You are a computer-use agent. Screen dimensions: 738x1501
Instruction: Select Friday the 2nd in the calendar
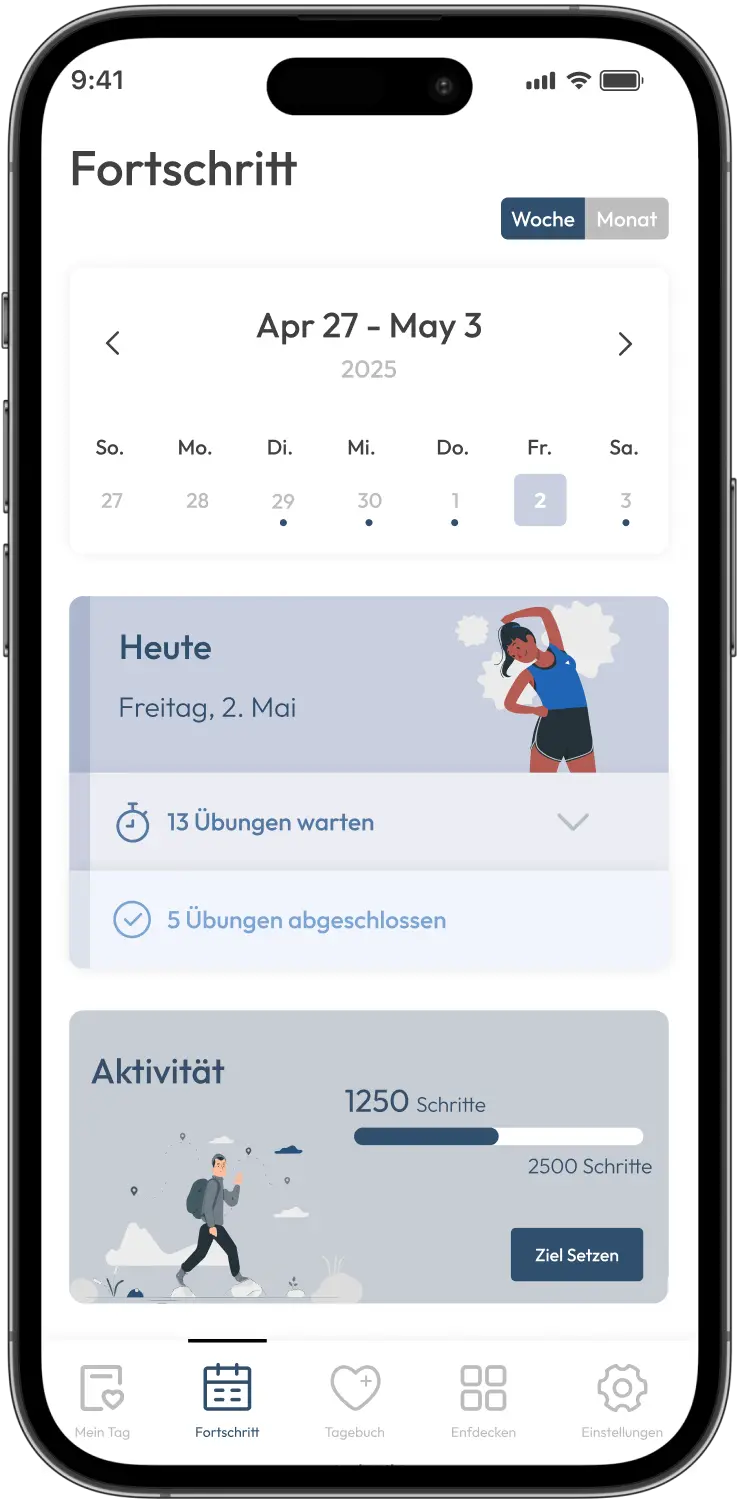tap(540, 500)
